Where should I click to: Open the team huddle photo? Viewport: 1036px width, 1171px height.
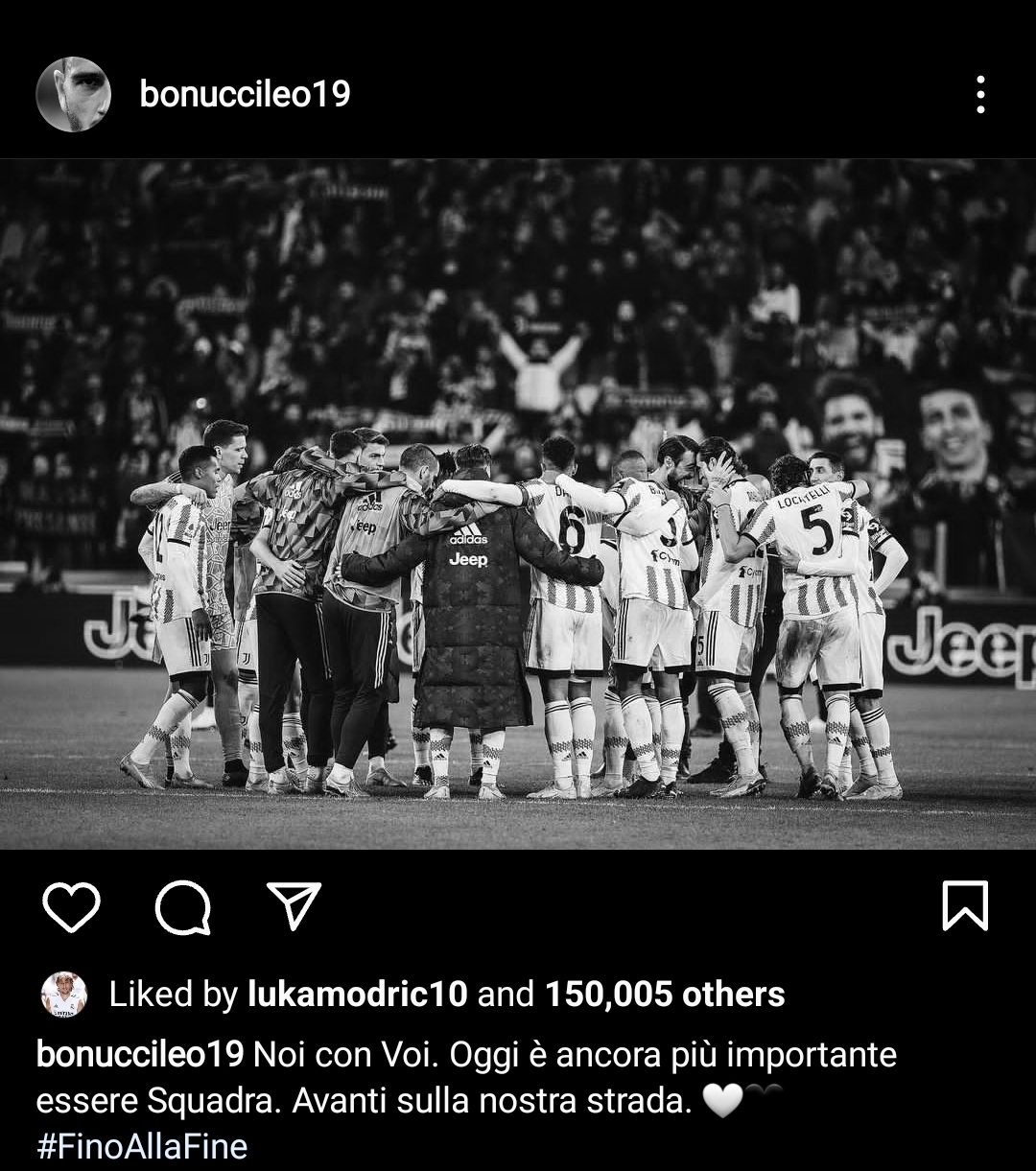(518, 504)
